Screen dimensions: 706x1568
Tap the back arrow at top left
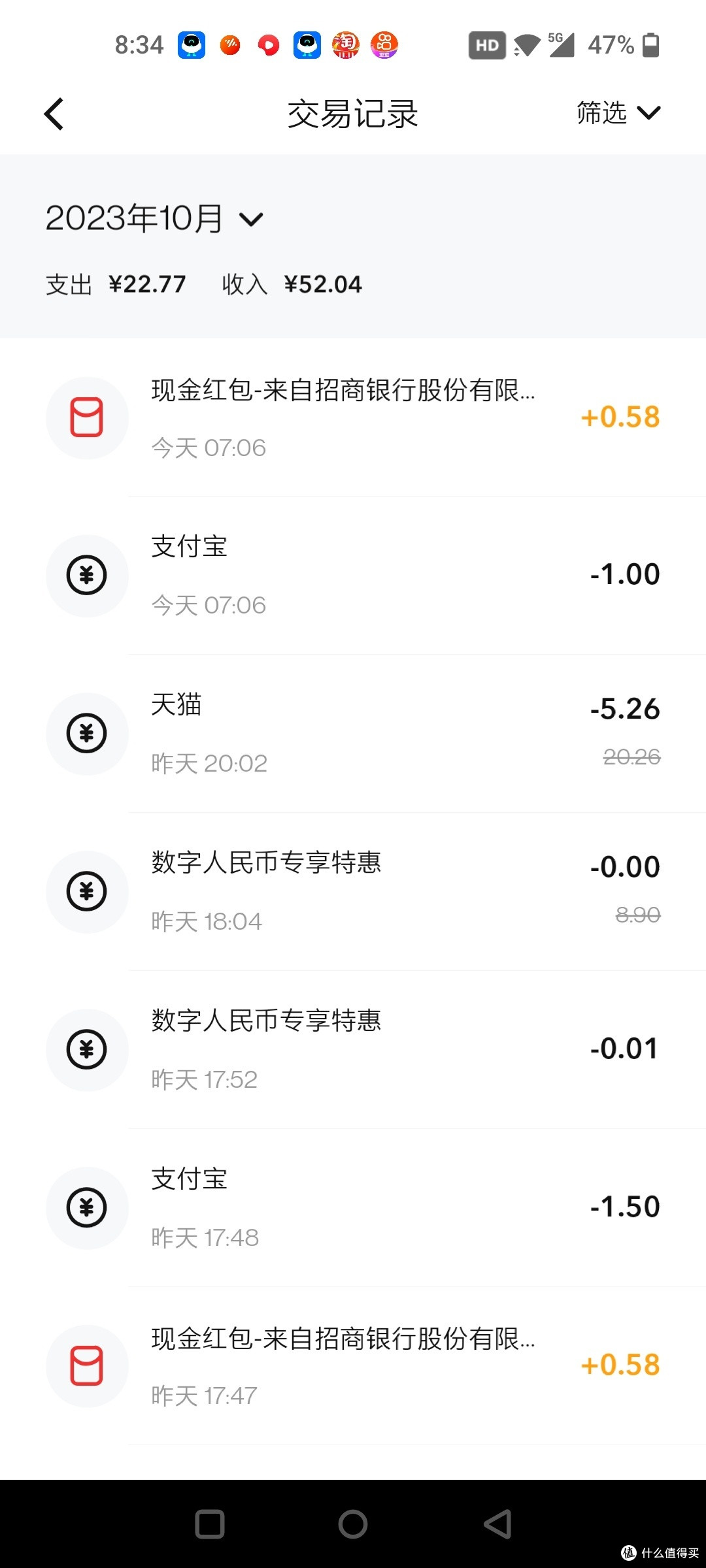click(x=54, y=113)
